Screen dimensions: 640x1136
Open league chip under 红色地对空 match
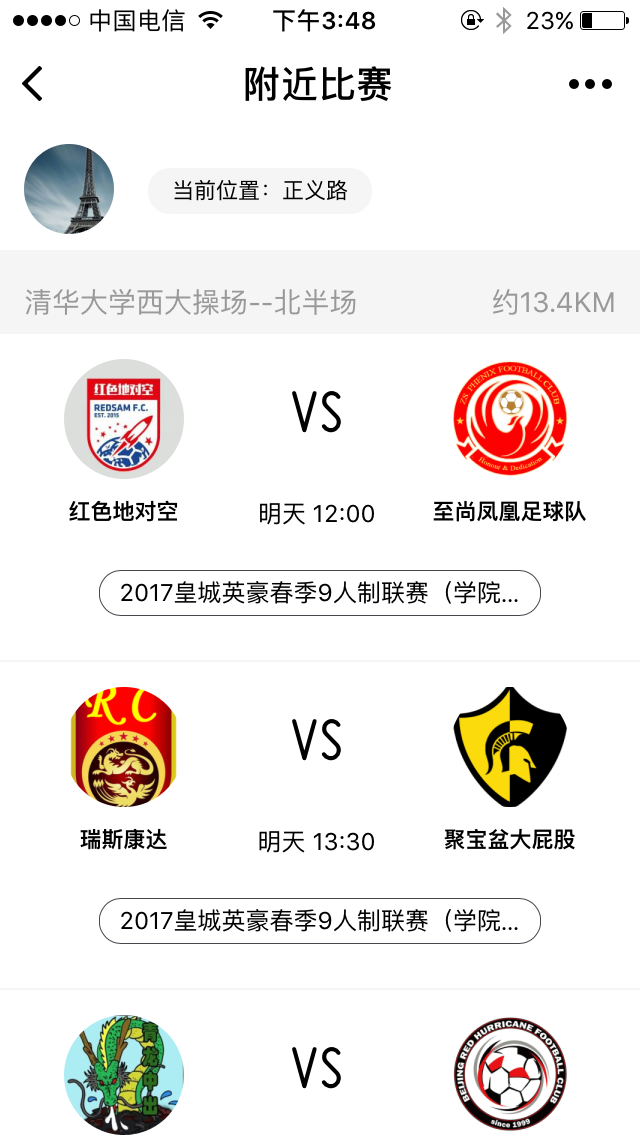coord(320,593)
